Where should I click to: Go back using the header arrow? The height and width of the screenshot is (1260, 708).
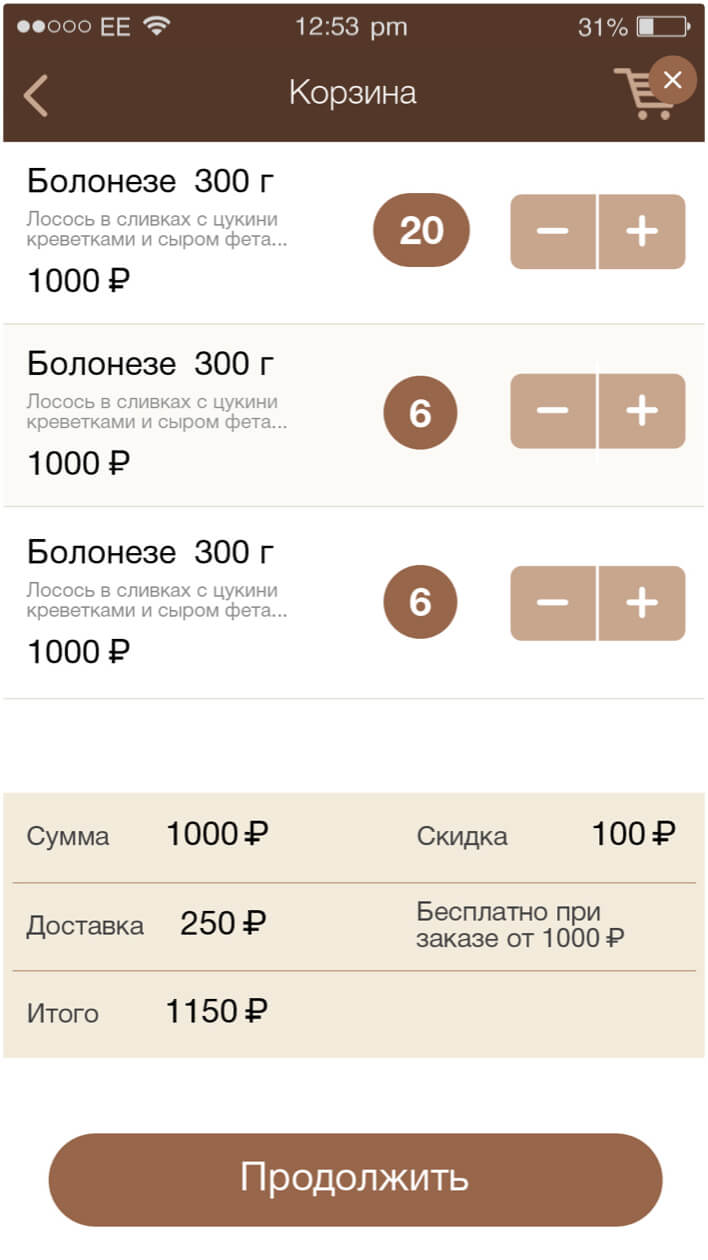tap(36, 95)
